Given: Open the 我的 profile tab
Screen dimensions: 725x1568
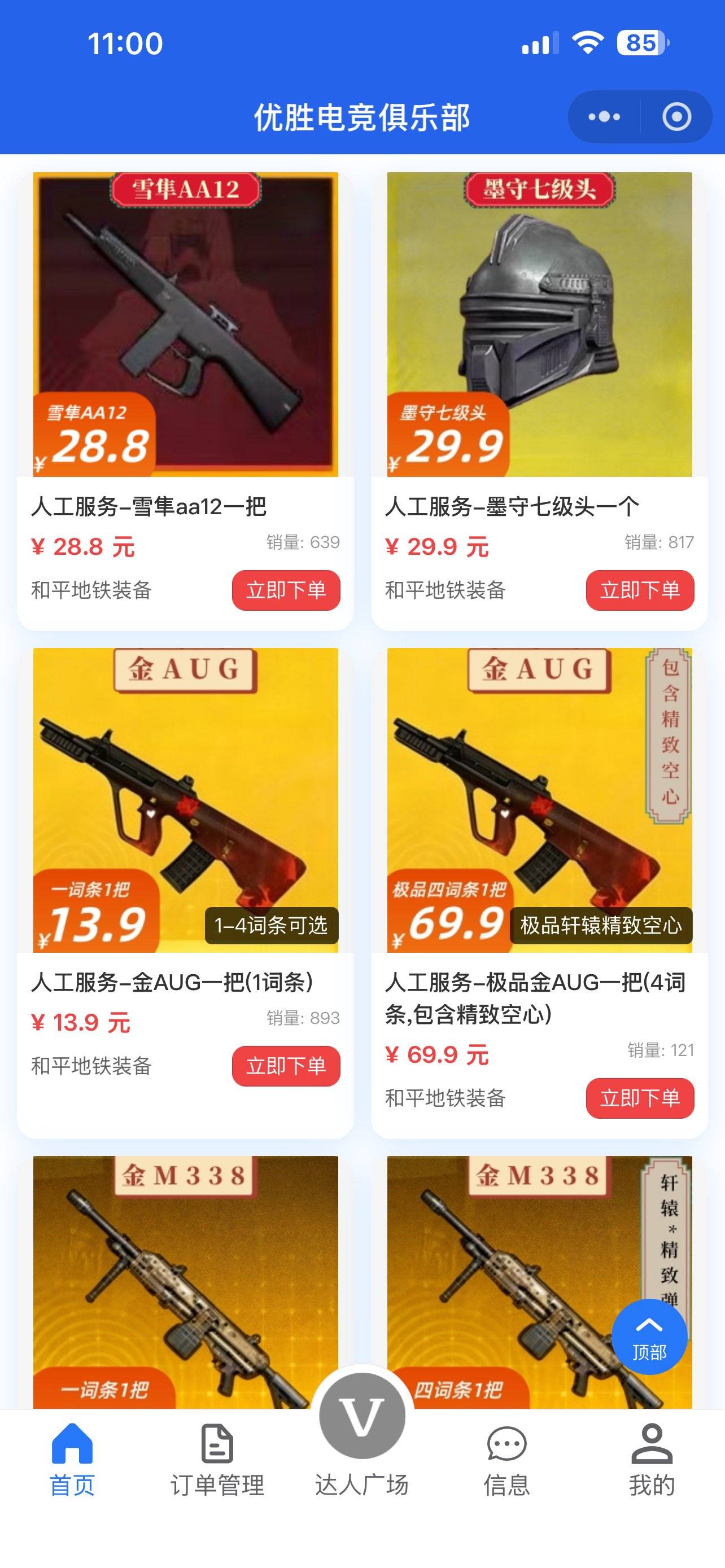Looking at the screenshot, I should coord(652,1460).
